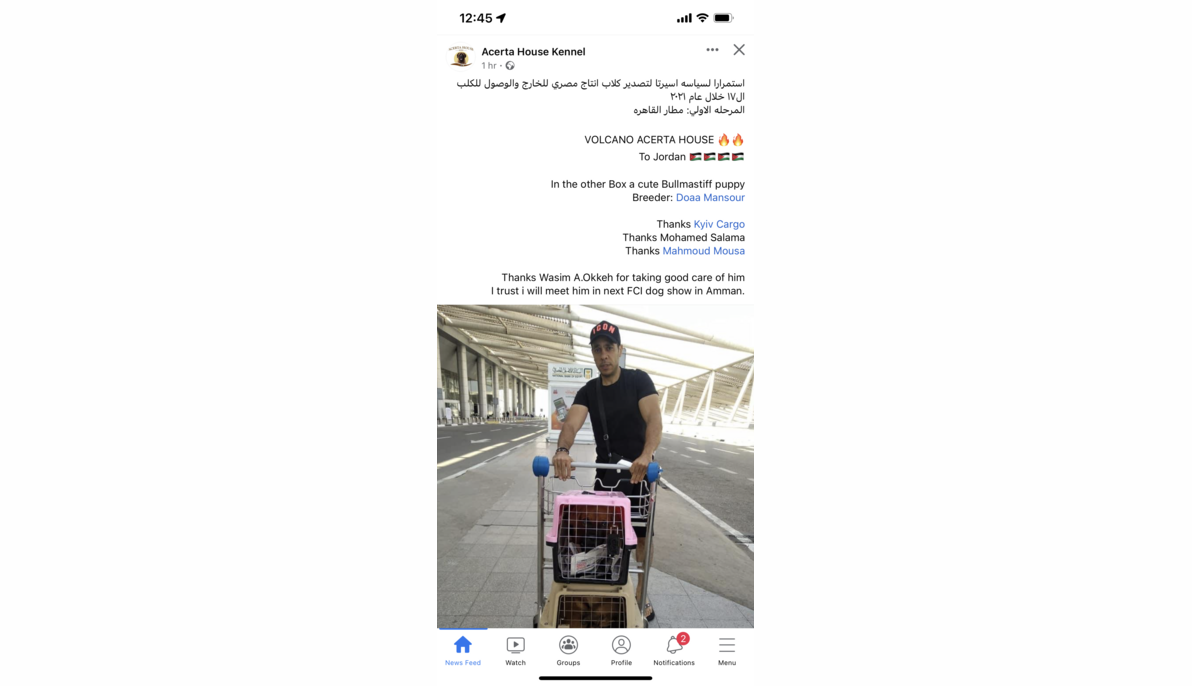Open the post's three-dot options menu

tap(712, 50)
